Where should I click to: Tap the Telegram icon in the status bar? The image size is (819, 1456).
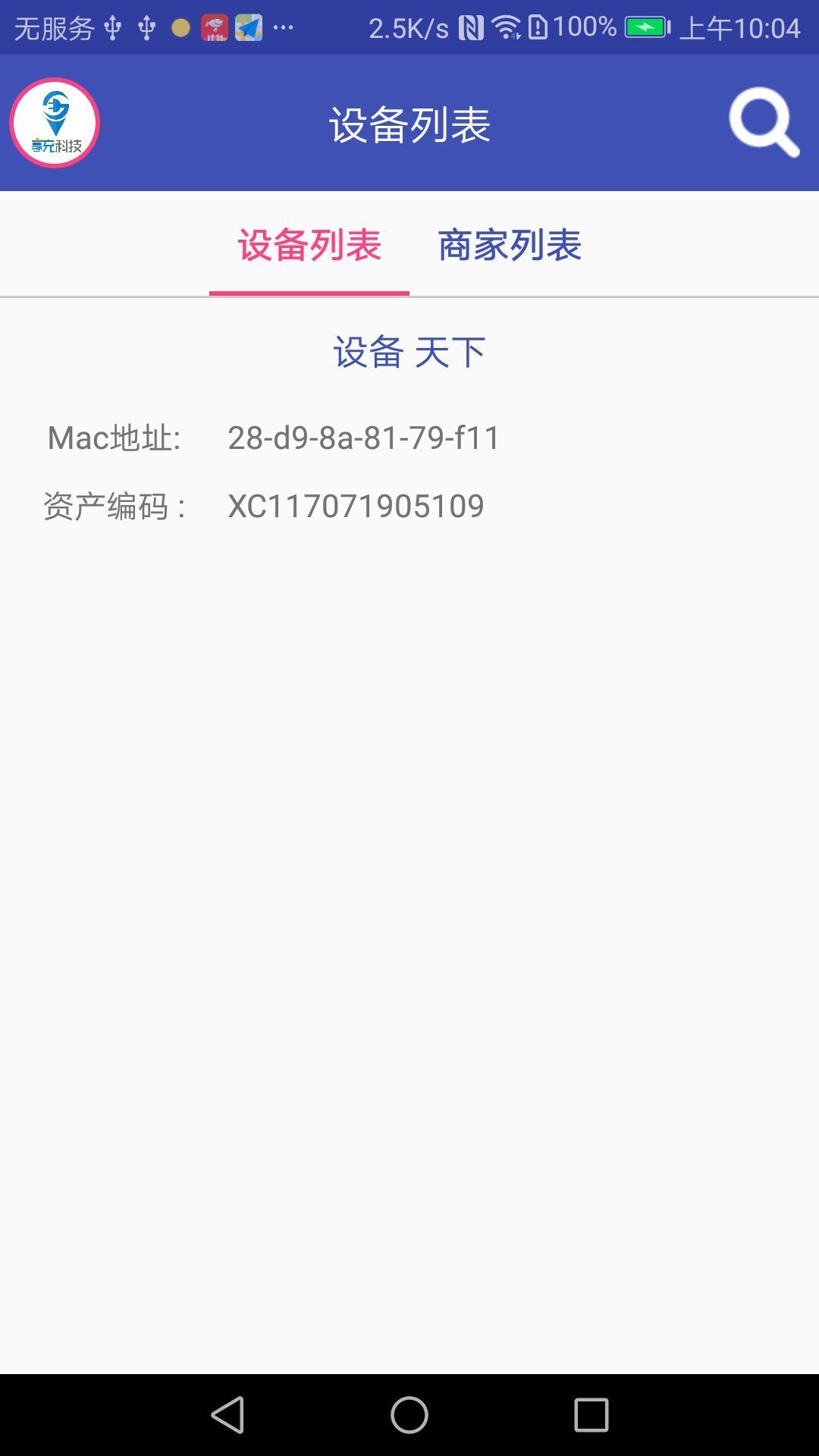point(248,27)
